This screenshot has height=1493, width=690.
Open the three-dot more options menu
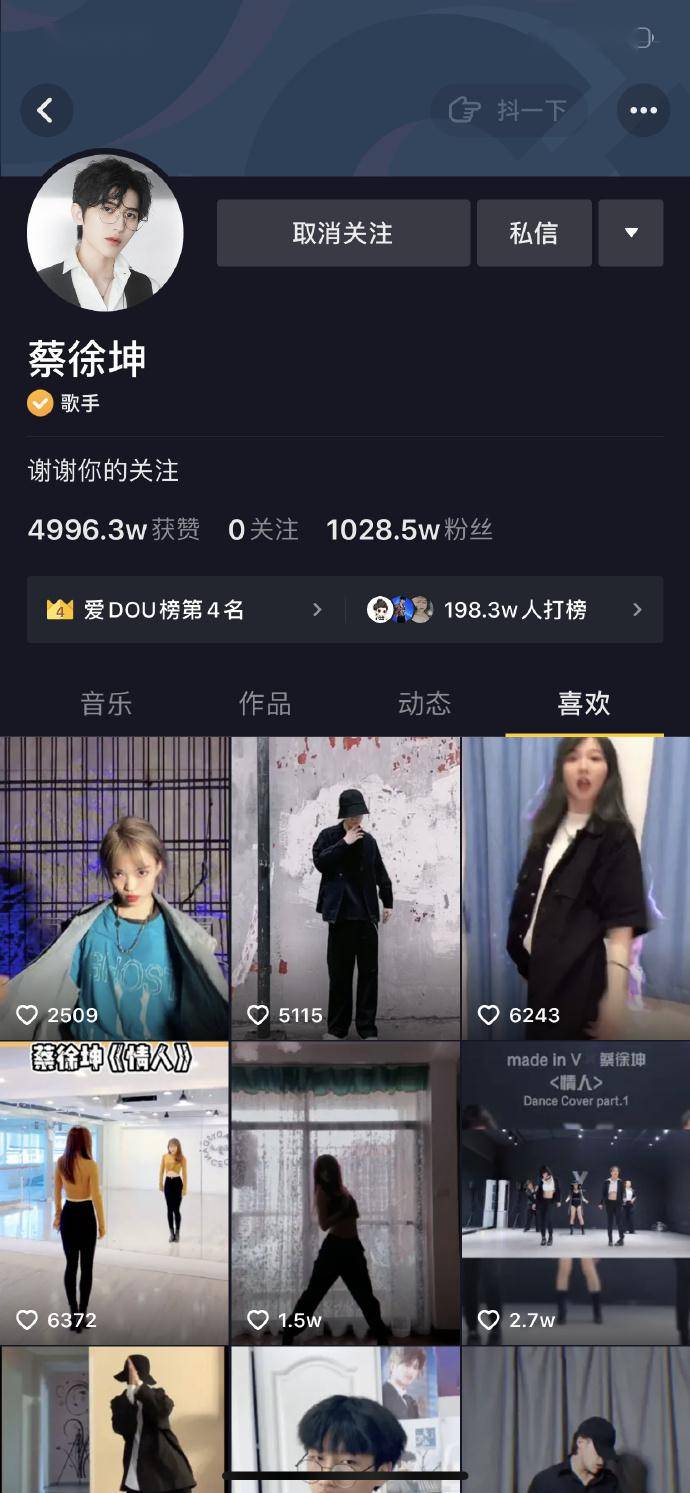click(x=643, y=110)
